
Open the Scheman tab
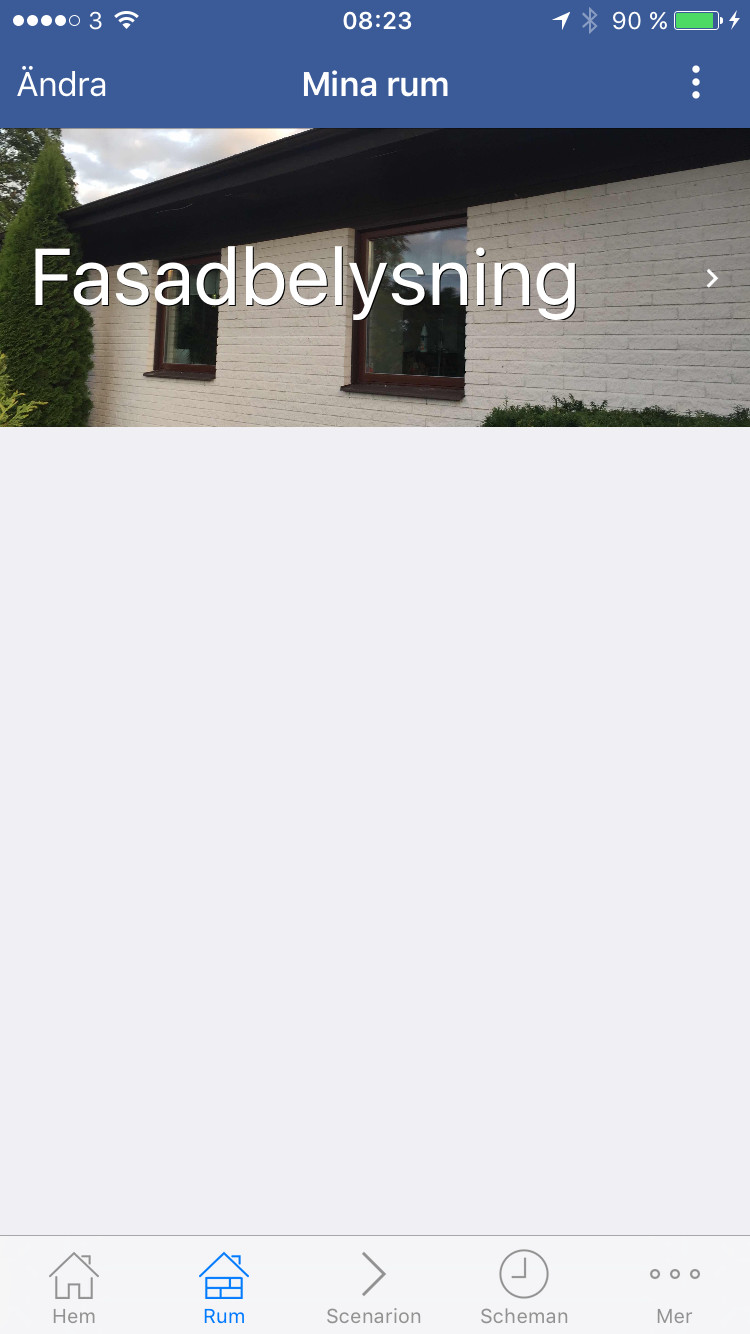coord(524,1287)
